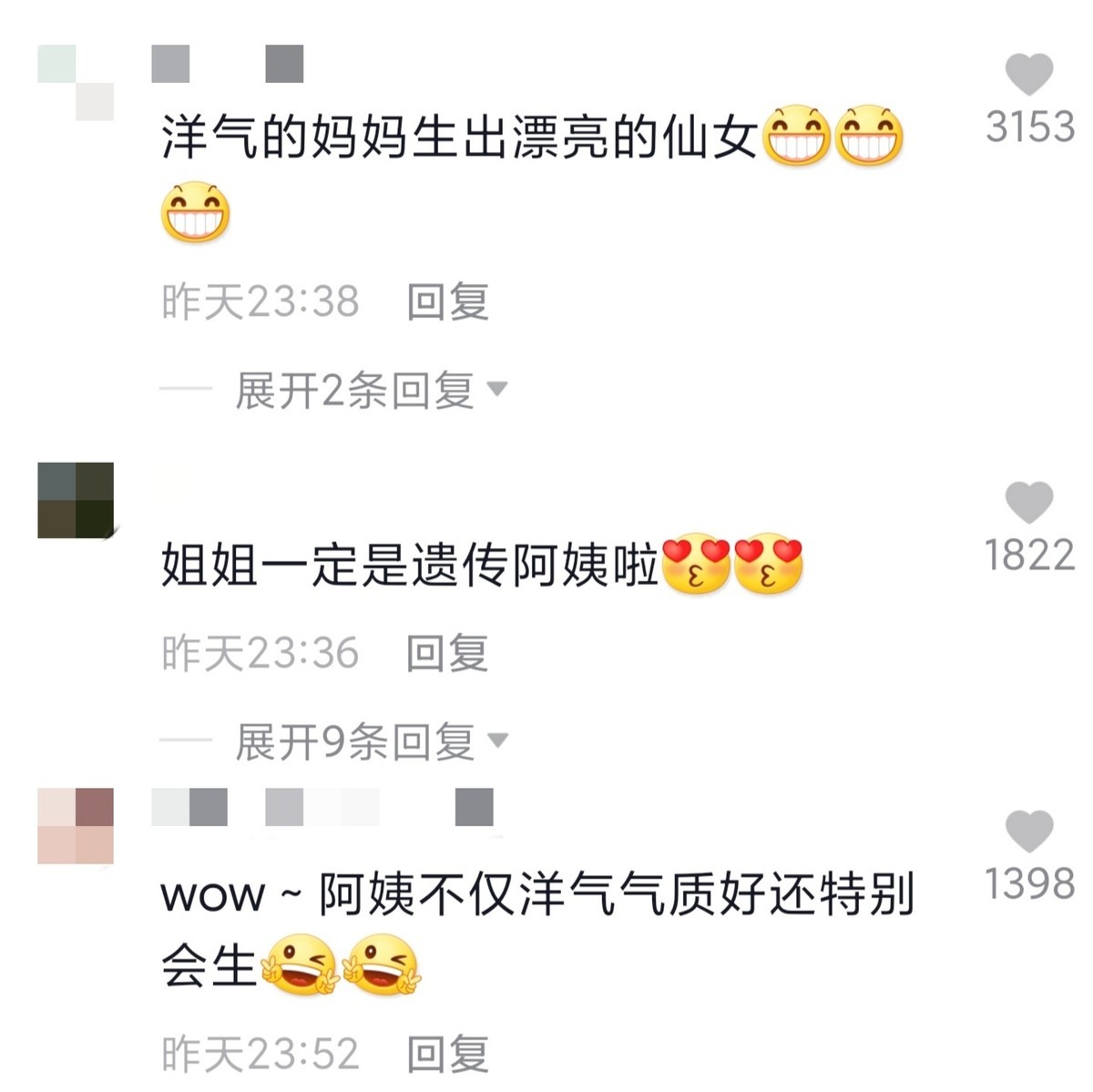Open avatar of the 姐姐一定是遗传阿姨啦 commenter

point(76,500)
